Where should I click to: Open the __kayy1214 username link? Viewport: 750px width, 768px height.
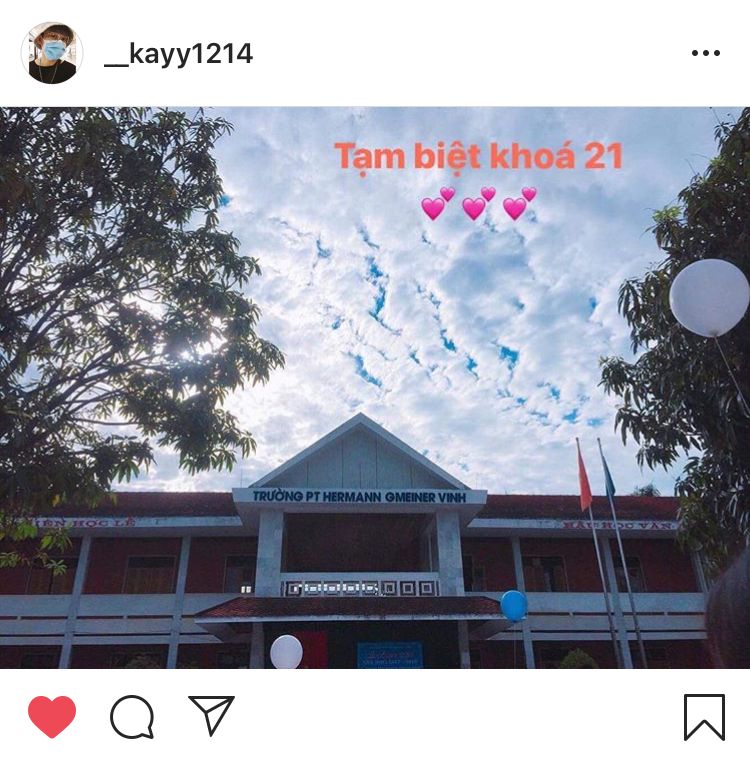click(178, 54)
